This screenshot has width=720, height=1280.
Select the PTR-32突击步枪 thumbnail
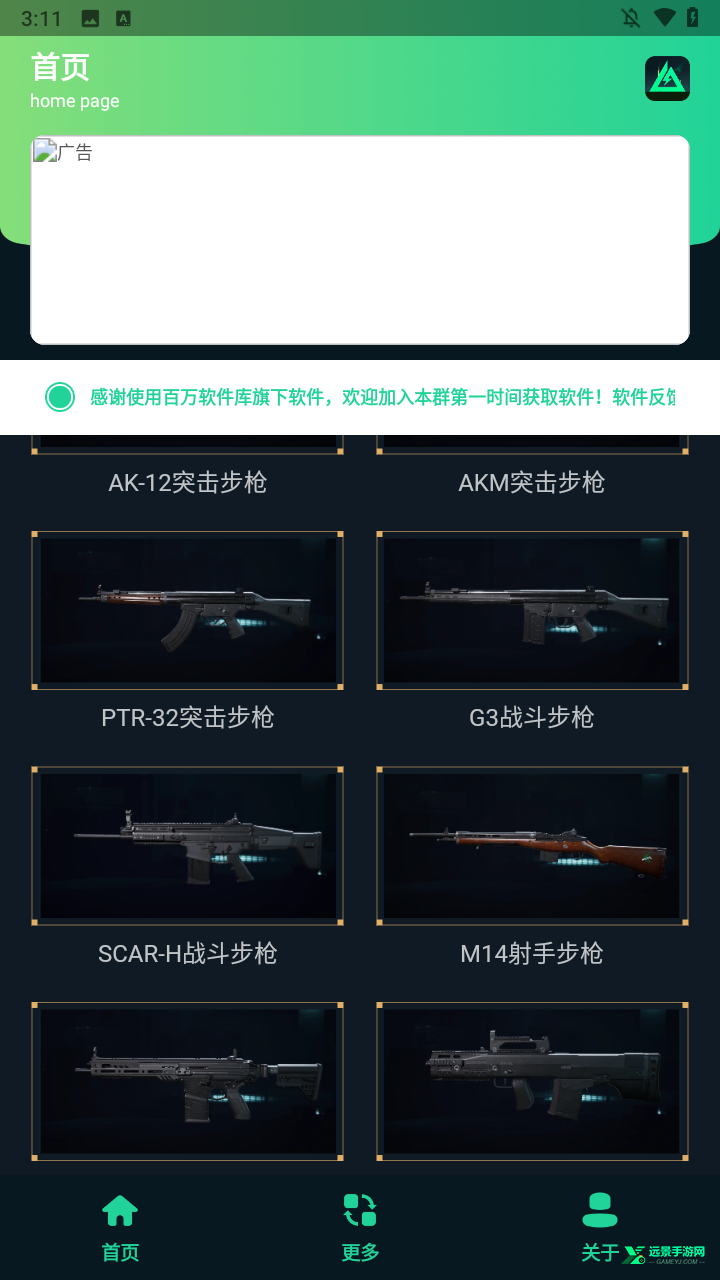187,611
